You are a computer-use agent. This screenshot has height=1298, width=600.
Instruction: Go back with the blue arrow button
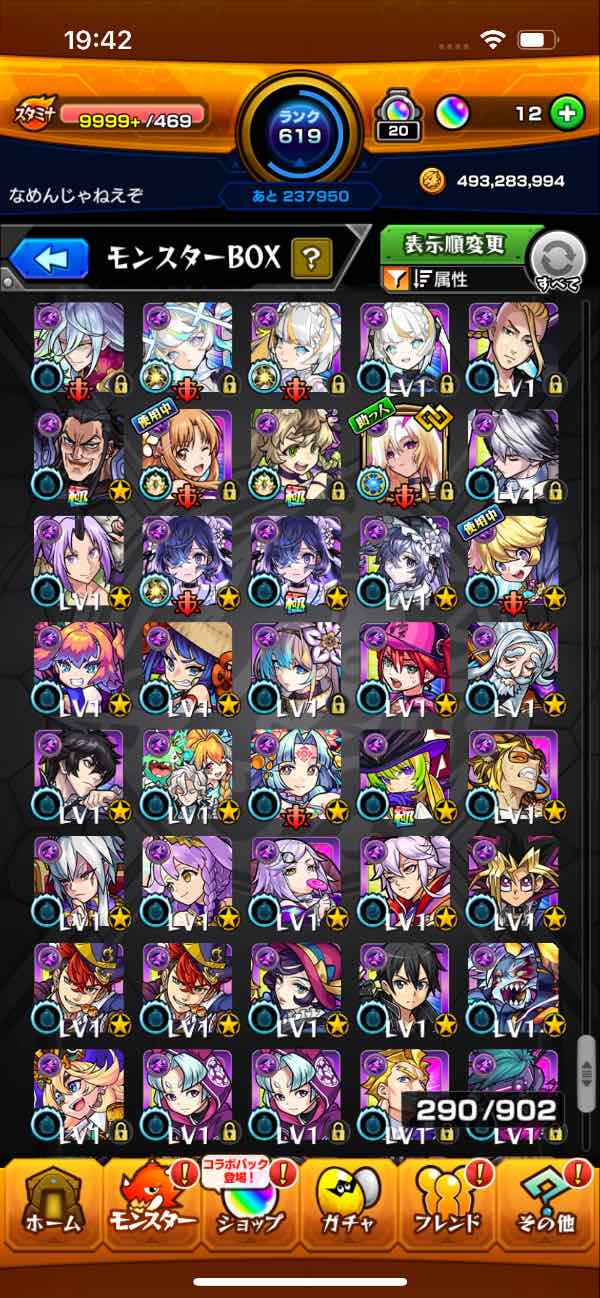tap(50, 260)
